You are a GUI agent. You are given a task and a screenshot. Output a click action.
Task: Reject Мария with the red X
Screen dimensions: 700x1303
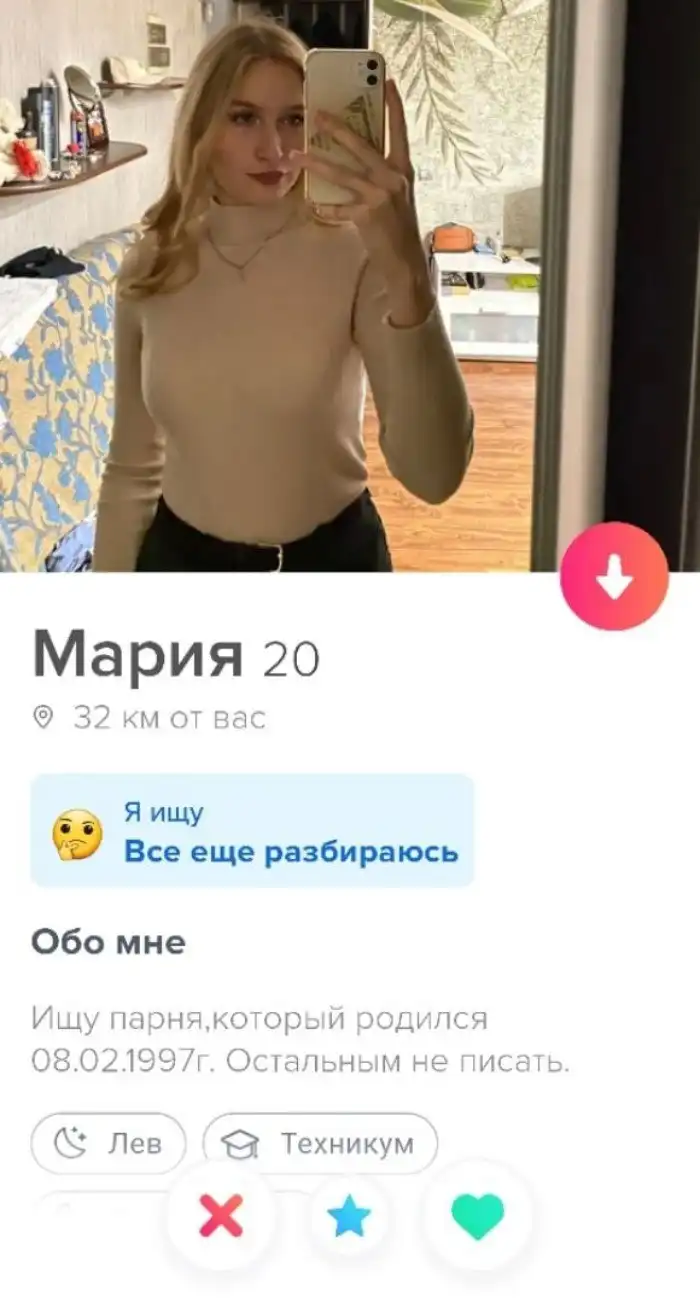pos(221,1216)
